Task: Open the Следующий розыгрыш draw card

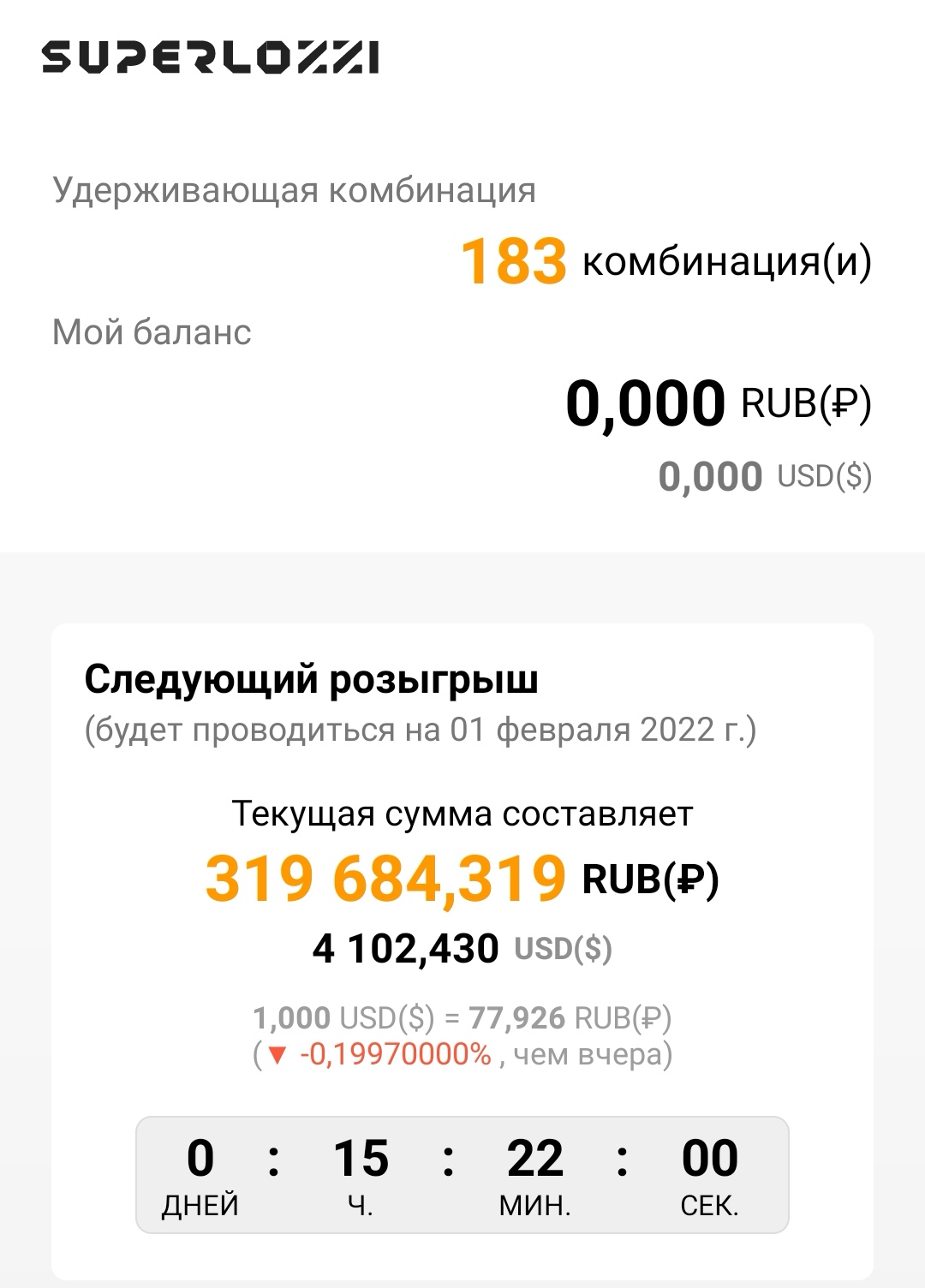Action: [462, 951]
